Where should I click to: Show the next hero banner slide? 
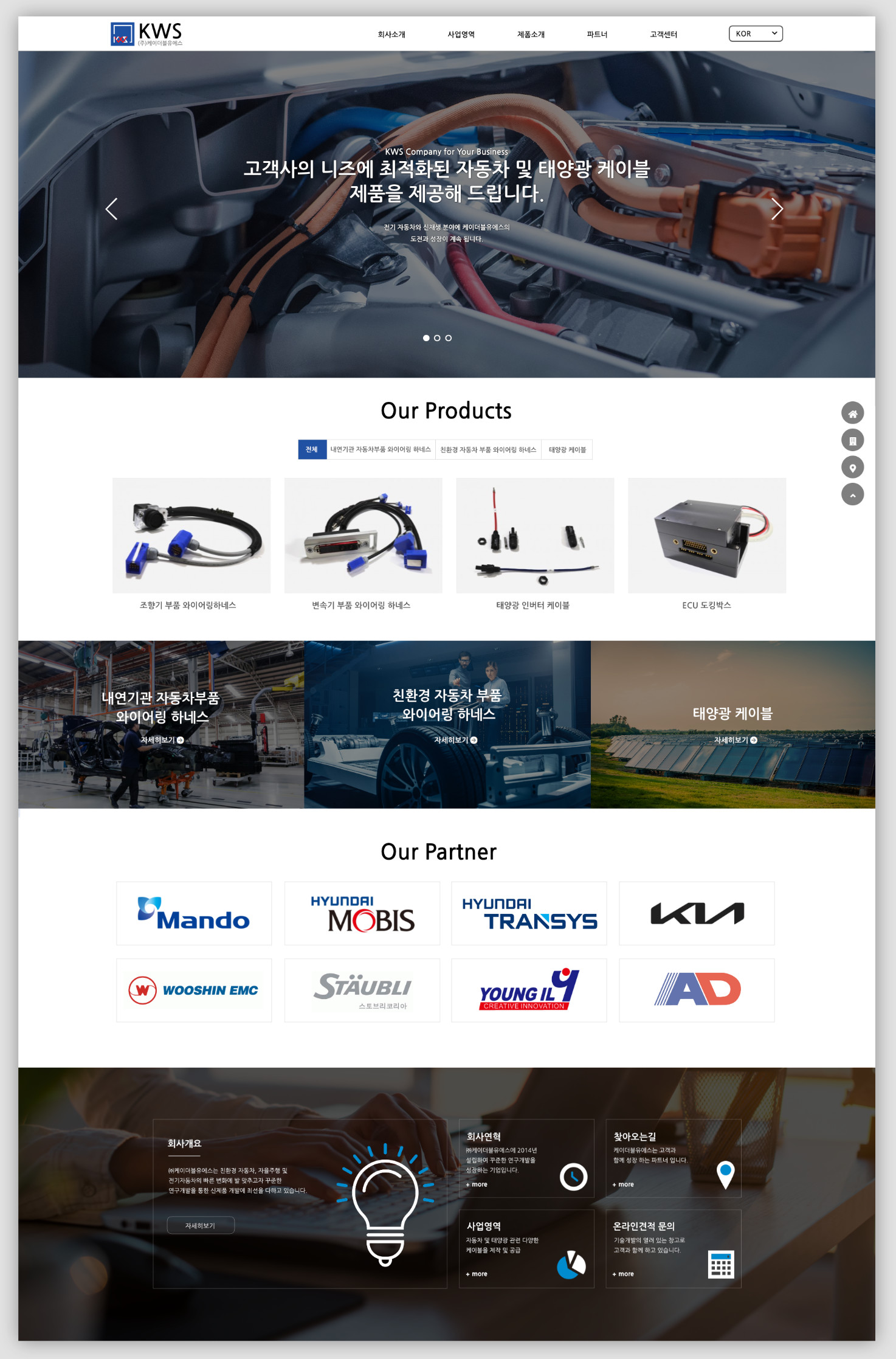click(x=776, y=209)
